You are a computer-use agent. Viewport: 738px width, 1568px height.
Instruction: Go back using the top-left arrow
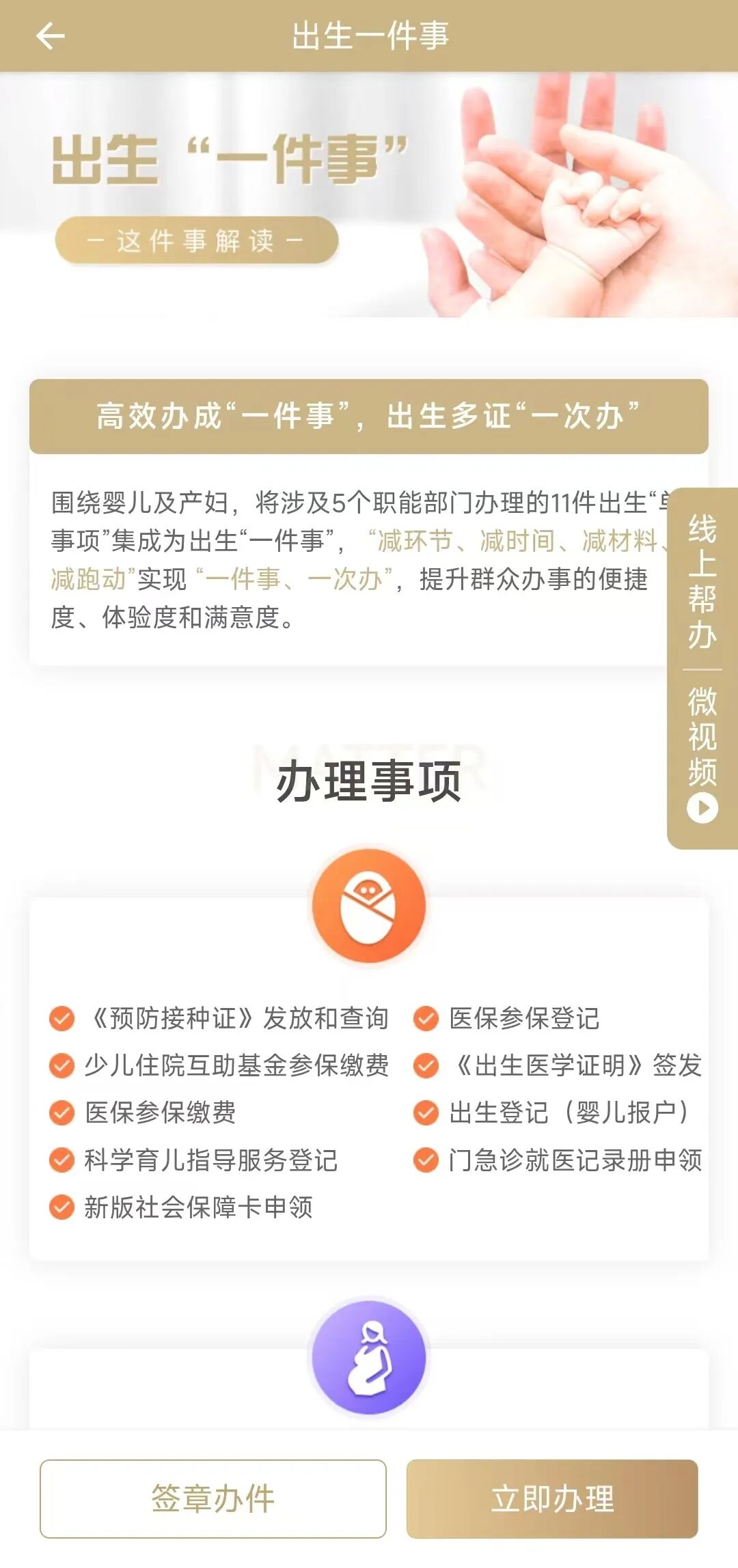click(50, 36)
